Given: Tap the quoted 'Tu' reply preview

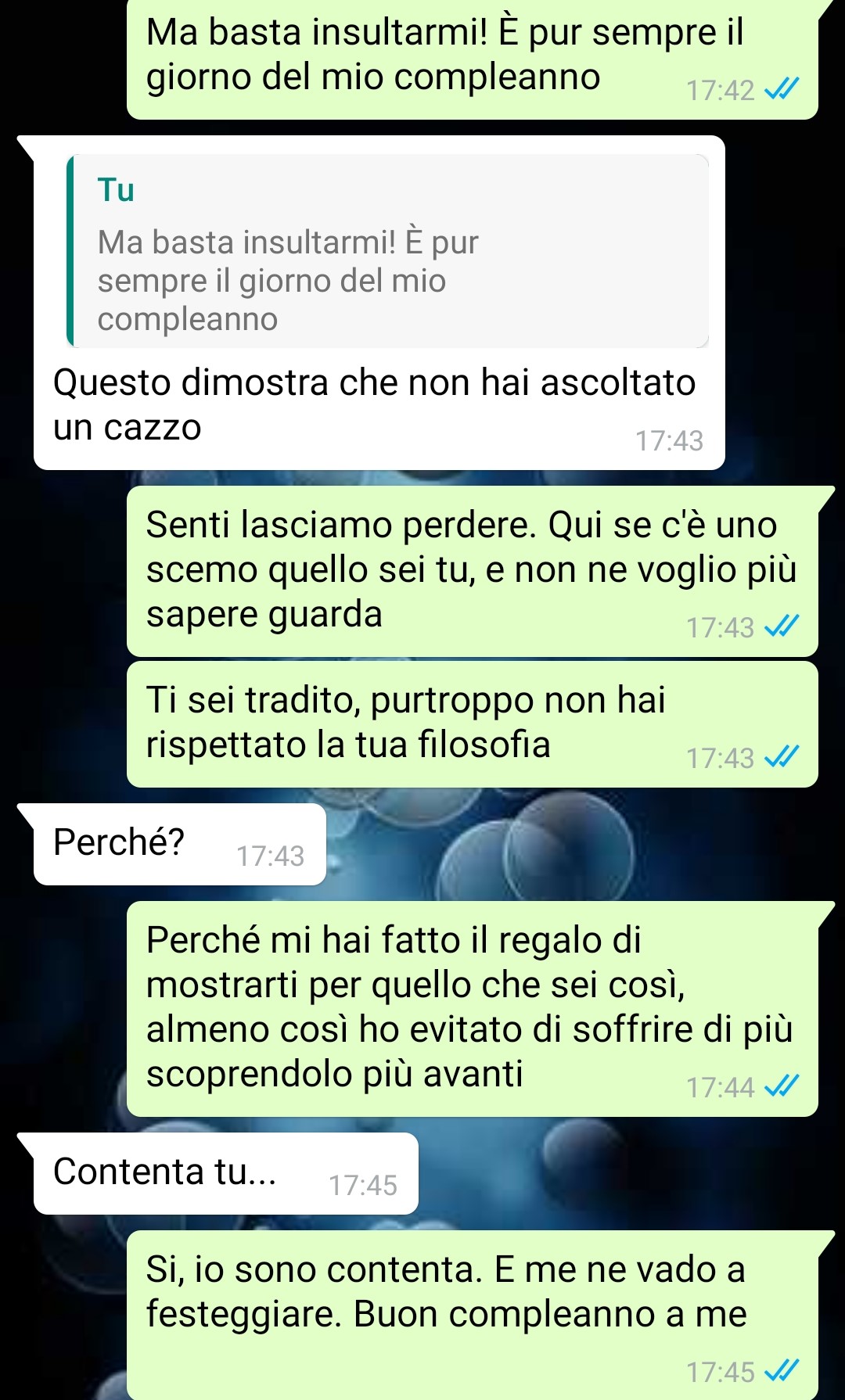Looking at the screenshot, I should (387, 252).
